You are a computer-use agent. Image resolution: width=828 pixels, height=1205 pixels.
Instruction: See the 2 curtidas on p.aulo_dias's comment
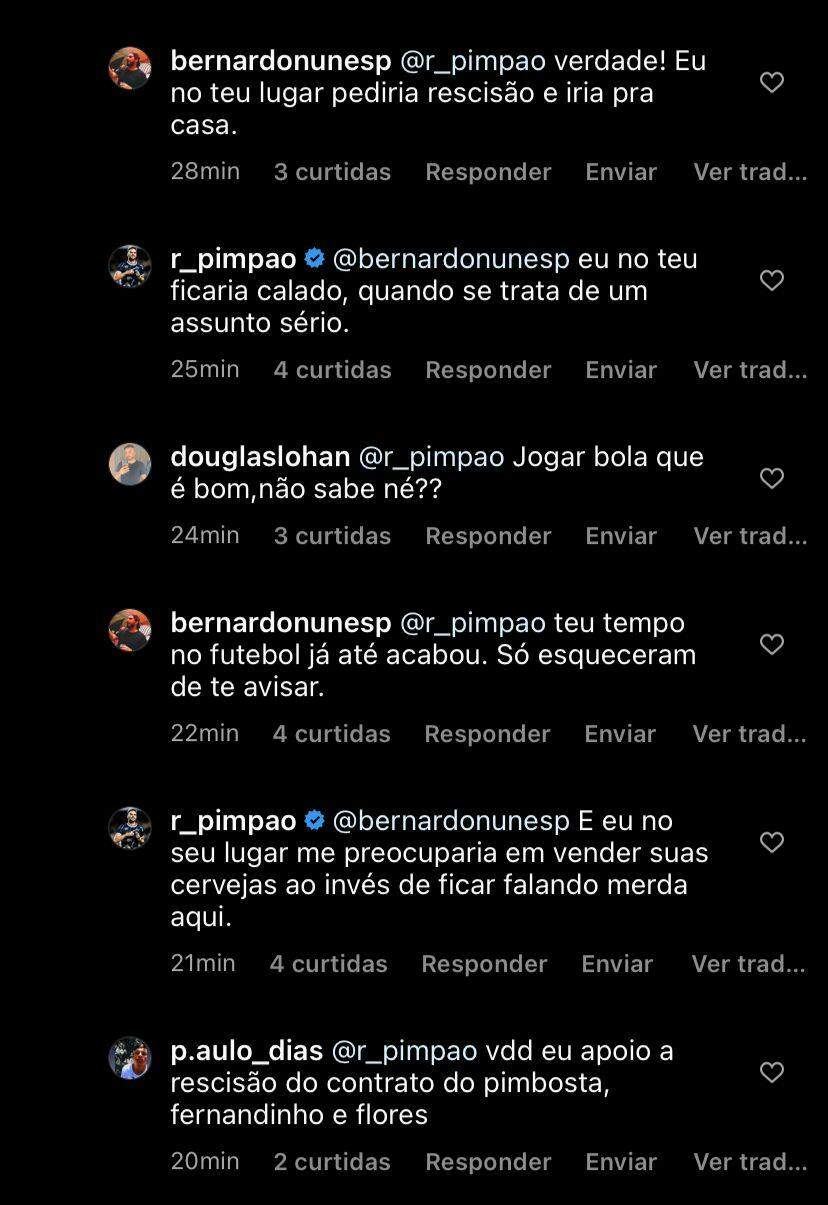[x=332, y=1162]
